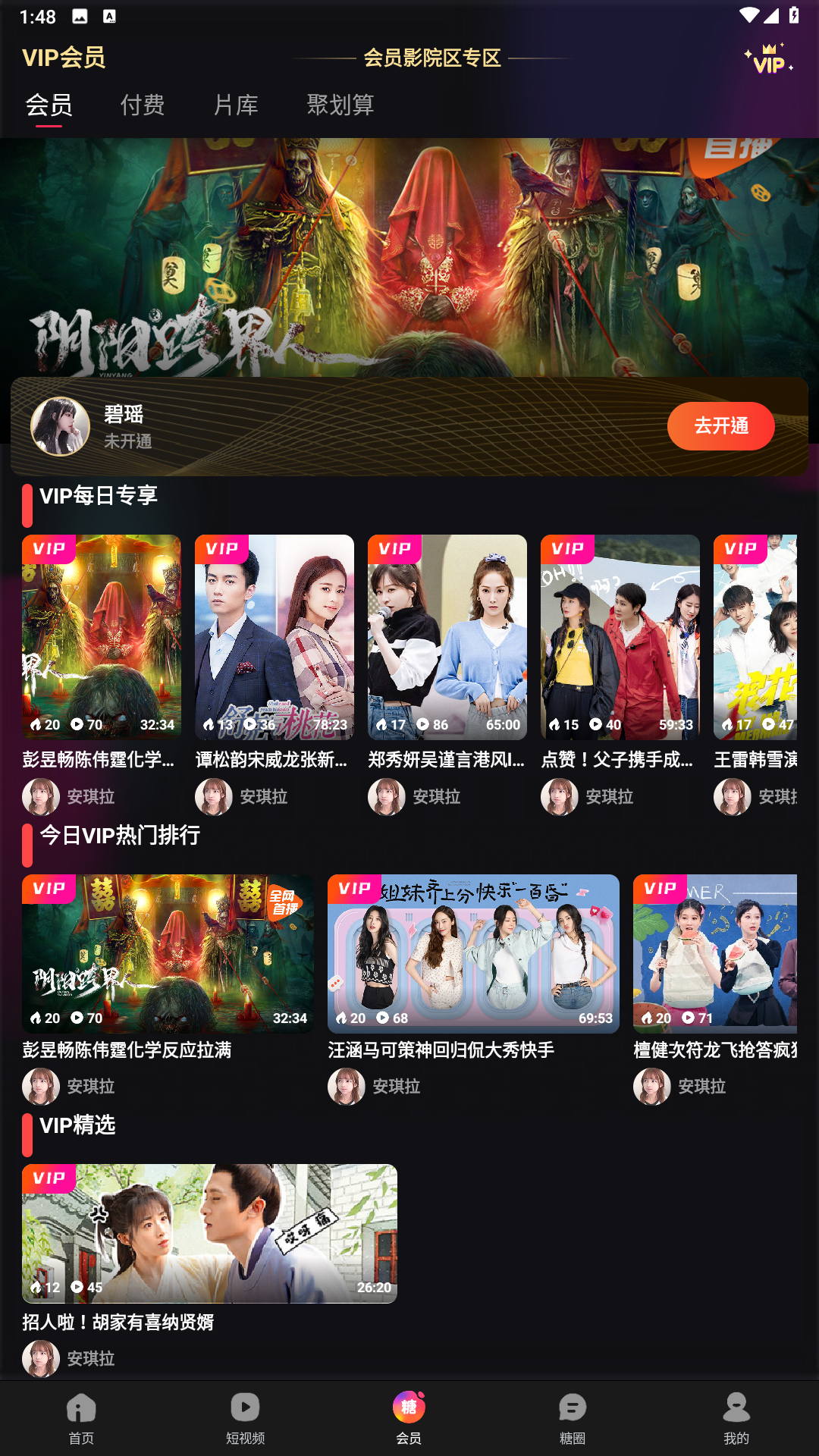The height and width of the screenshot is (1456, 819).
Task: Click the 未开通 status text under 碧瑶
Action: pyautogui.click(x=126, y=442)
